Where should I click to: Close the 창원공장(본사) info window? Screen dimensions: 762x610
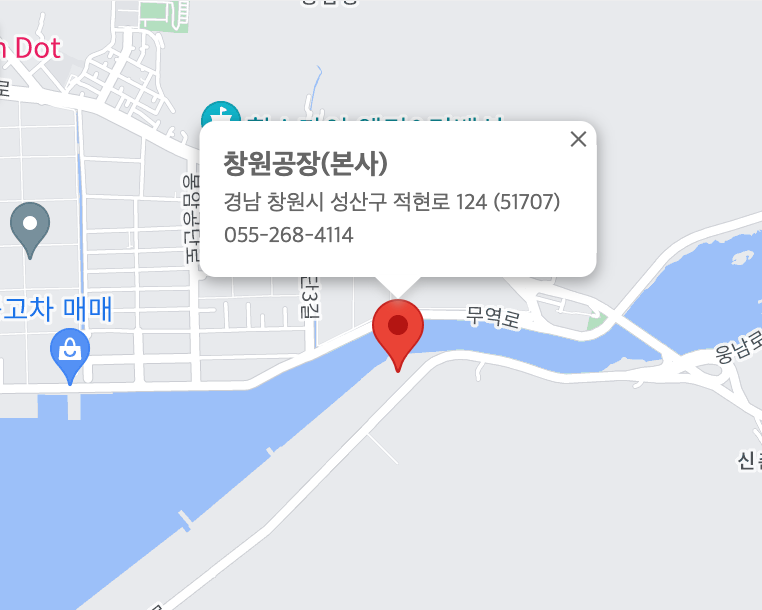click(578, 139)
